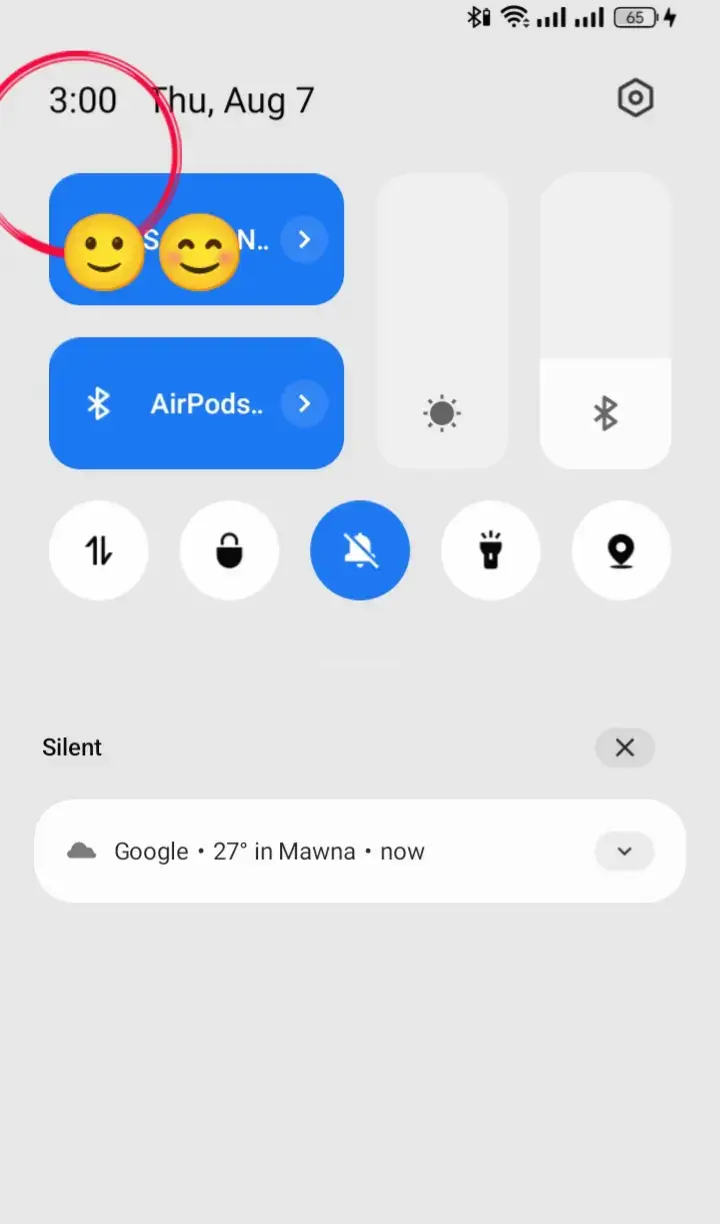This screenshot has width=720, height=1224.
Task: Set level on the Bluetooth volume slider
Action: (x=605, y=320)
